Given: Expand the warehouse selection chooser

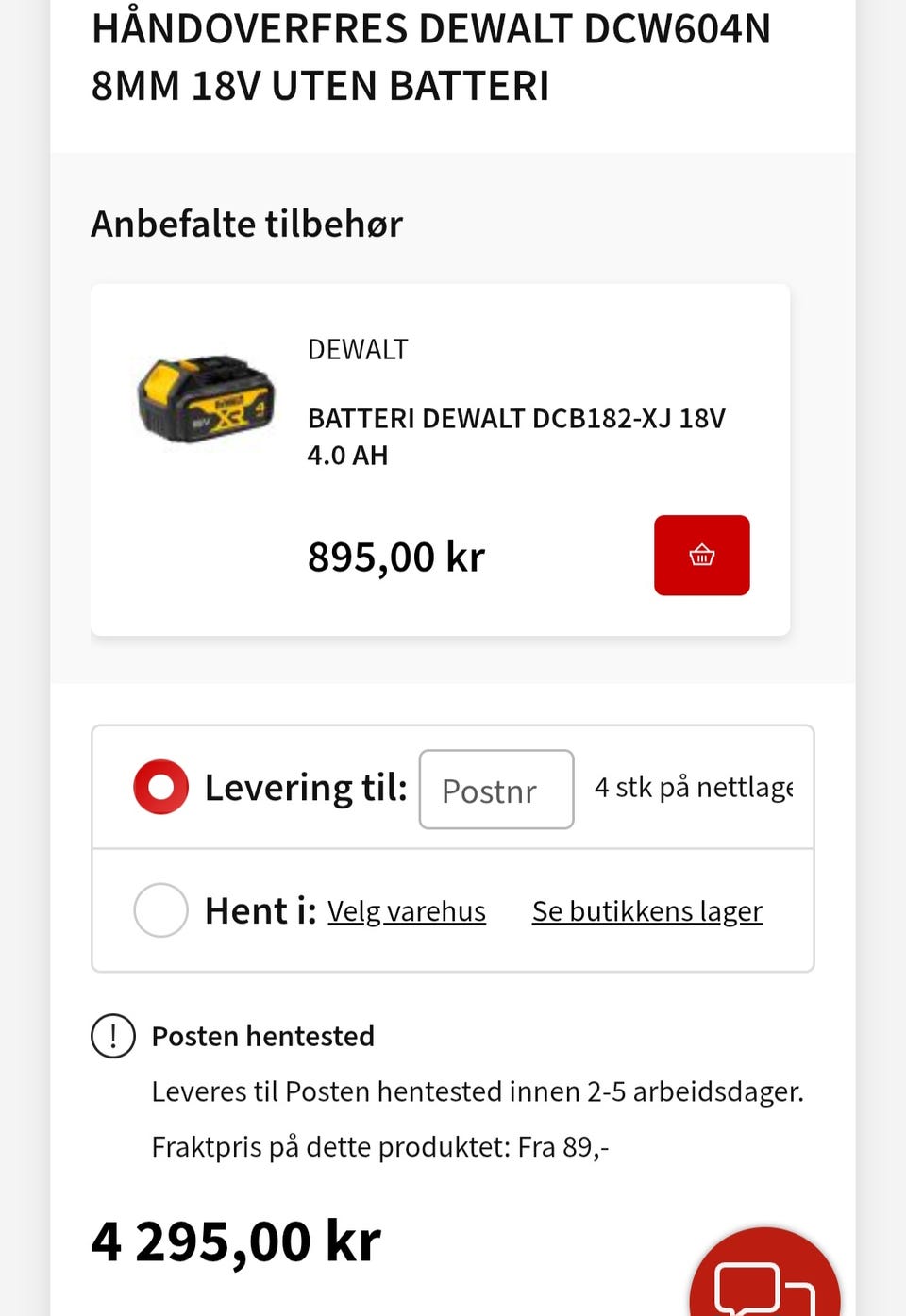Looking at the screenshot, I should click(406, 909).
